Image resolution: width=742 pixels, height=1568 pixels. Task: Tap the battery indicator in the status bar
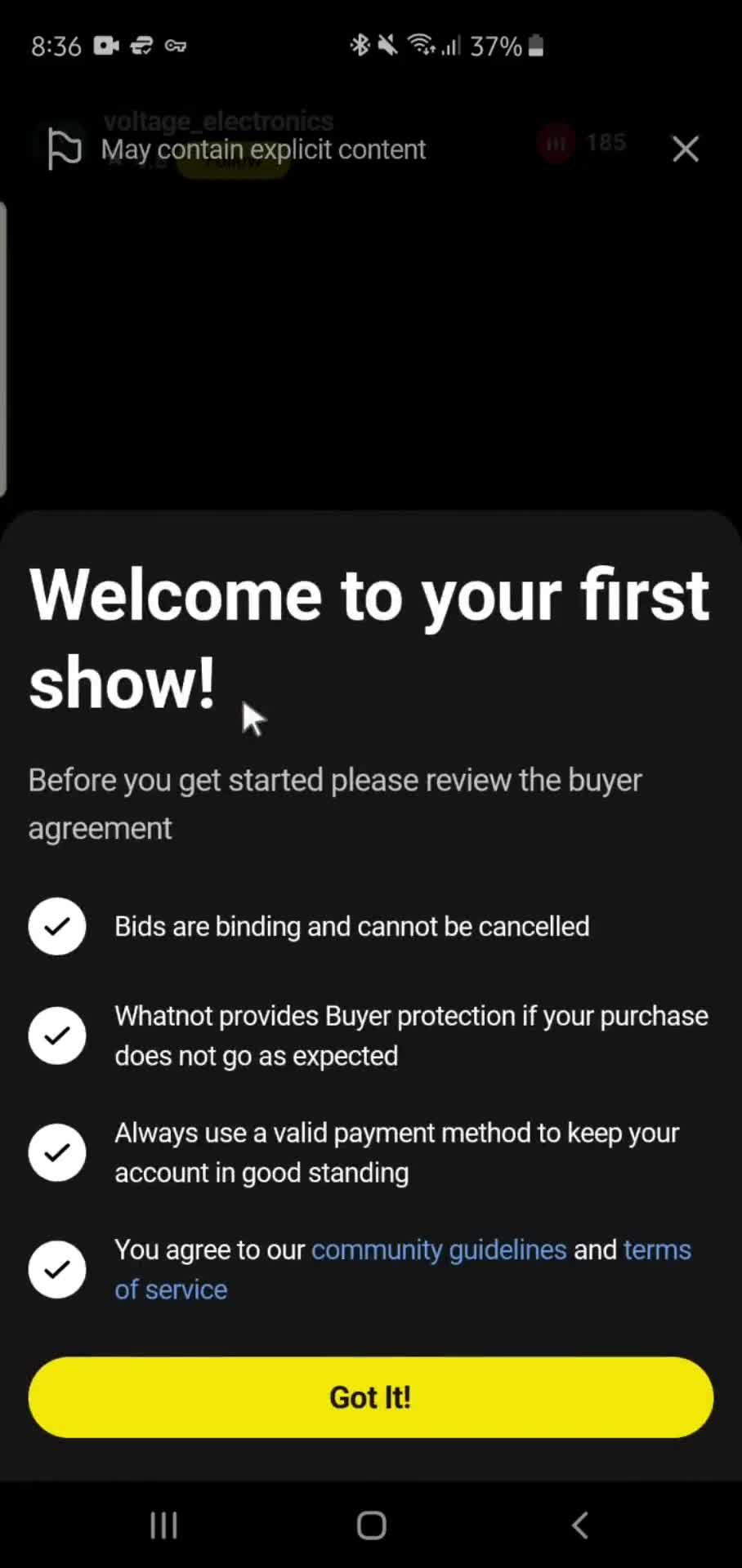tap(535, 46)
